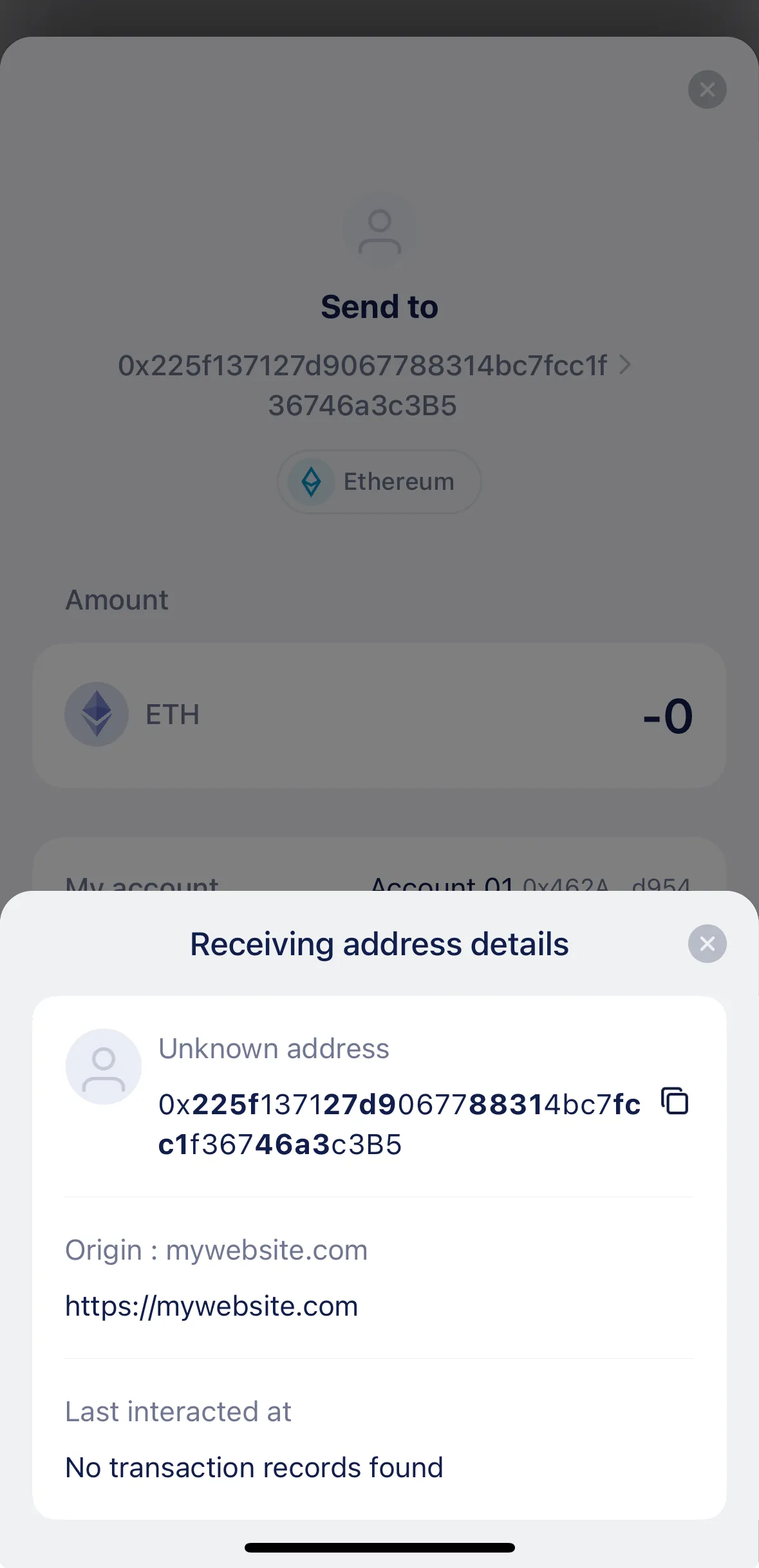Screen dimensions: 759x1568
Task: Tap the Receiving address details title
Action: tap(379, 943)
